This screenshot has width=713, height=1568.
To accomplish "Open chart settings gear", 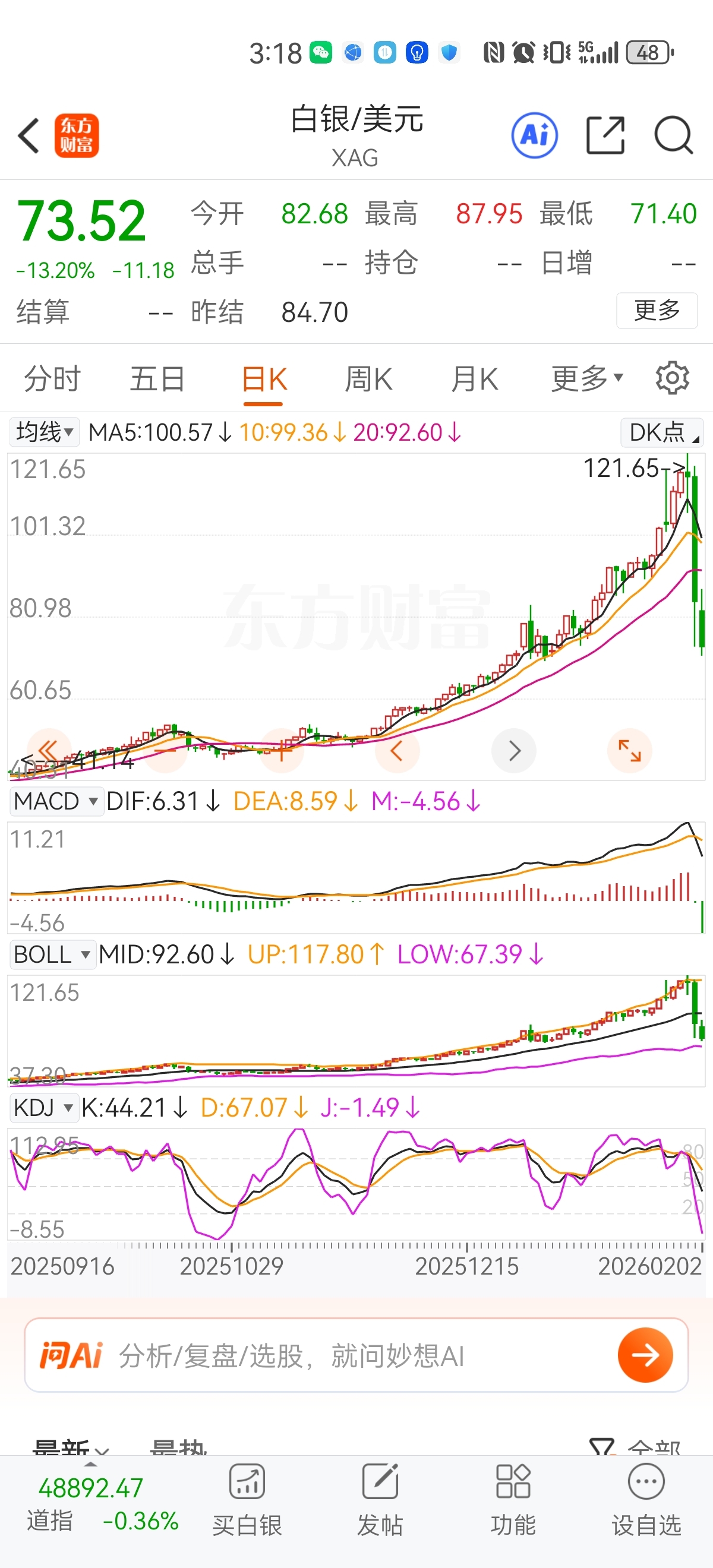I will point(672,378).
